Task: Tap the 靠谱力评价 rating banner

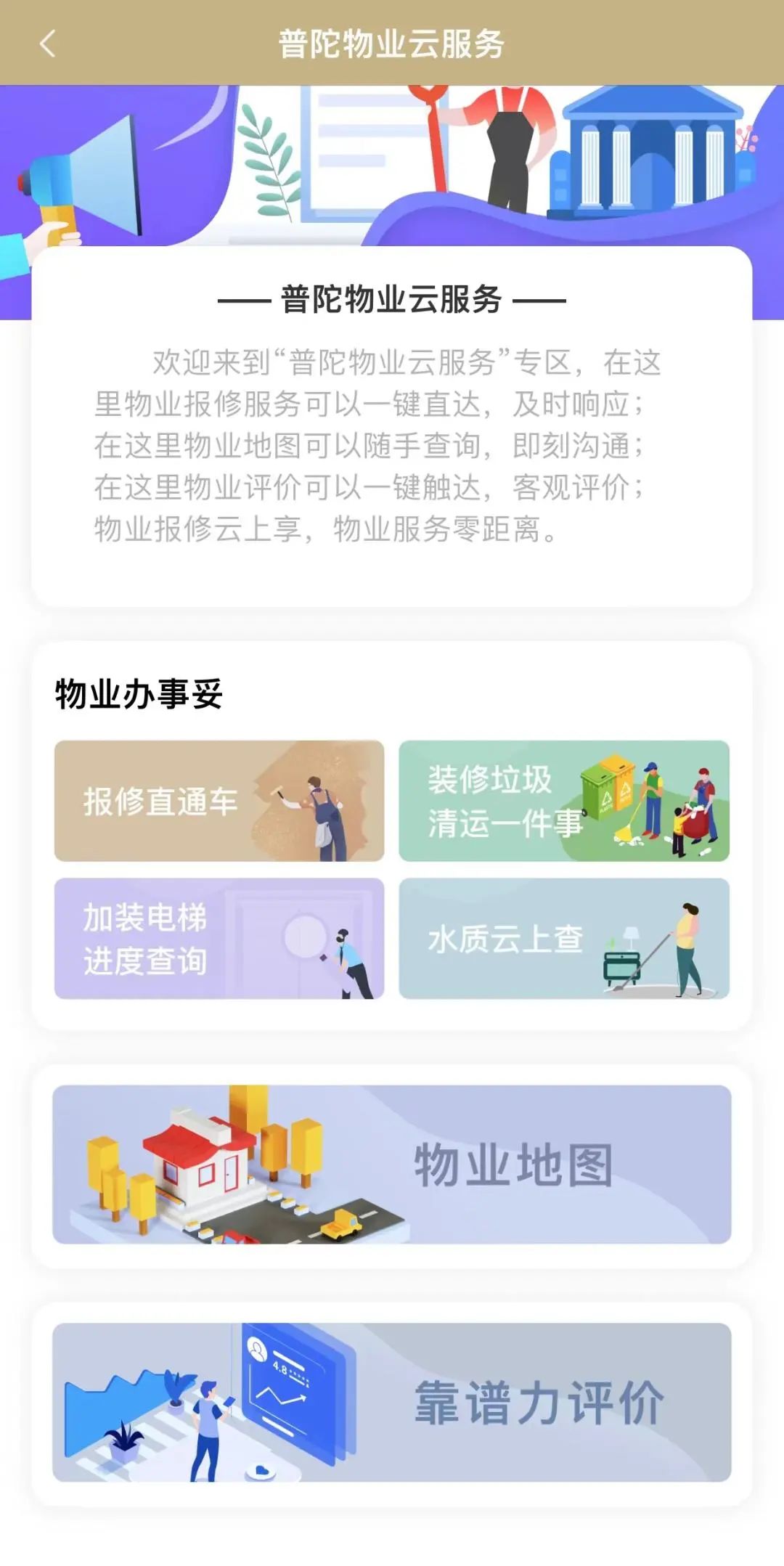Action: point(391,1401)
